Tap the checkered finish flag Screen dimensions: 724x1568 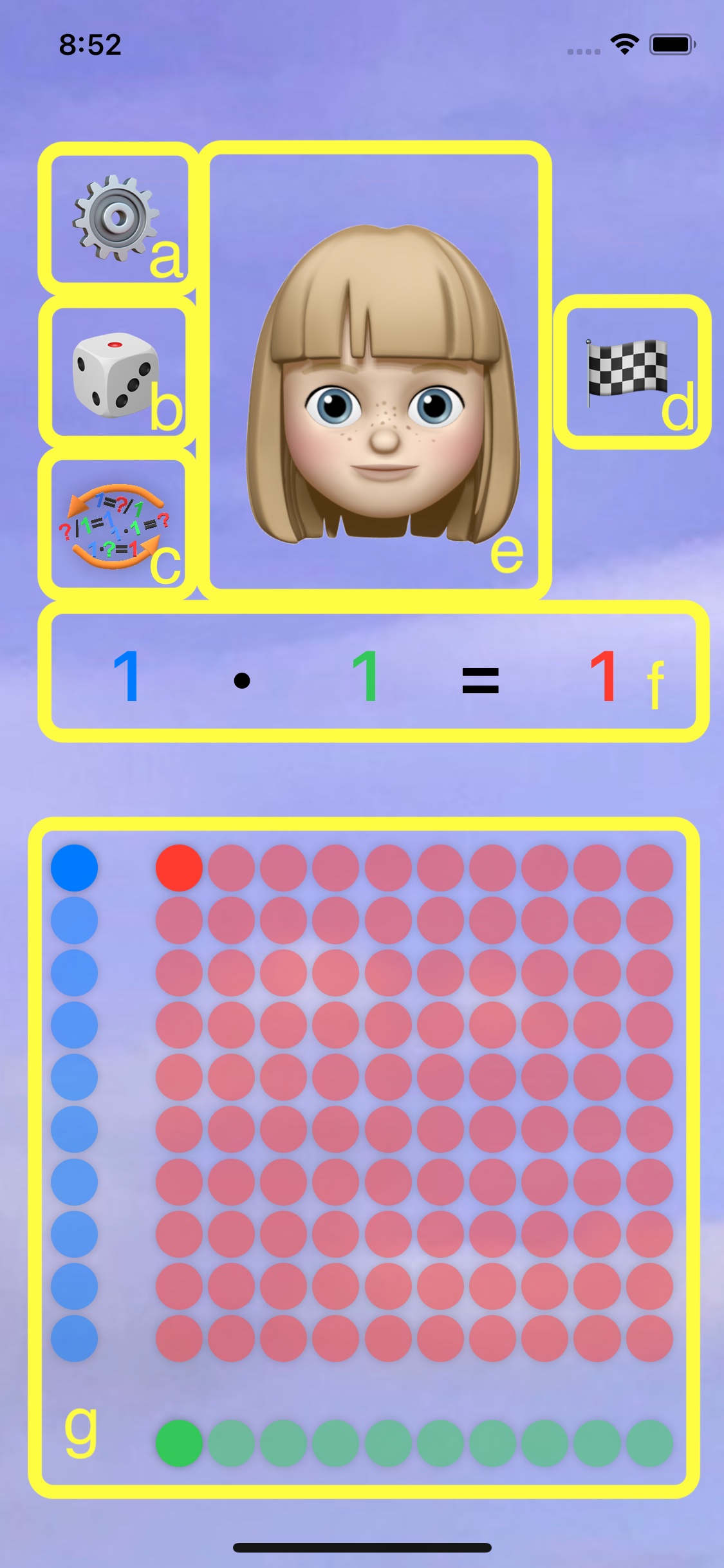point(627,368)
